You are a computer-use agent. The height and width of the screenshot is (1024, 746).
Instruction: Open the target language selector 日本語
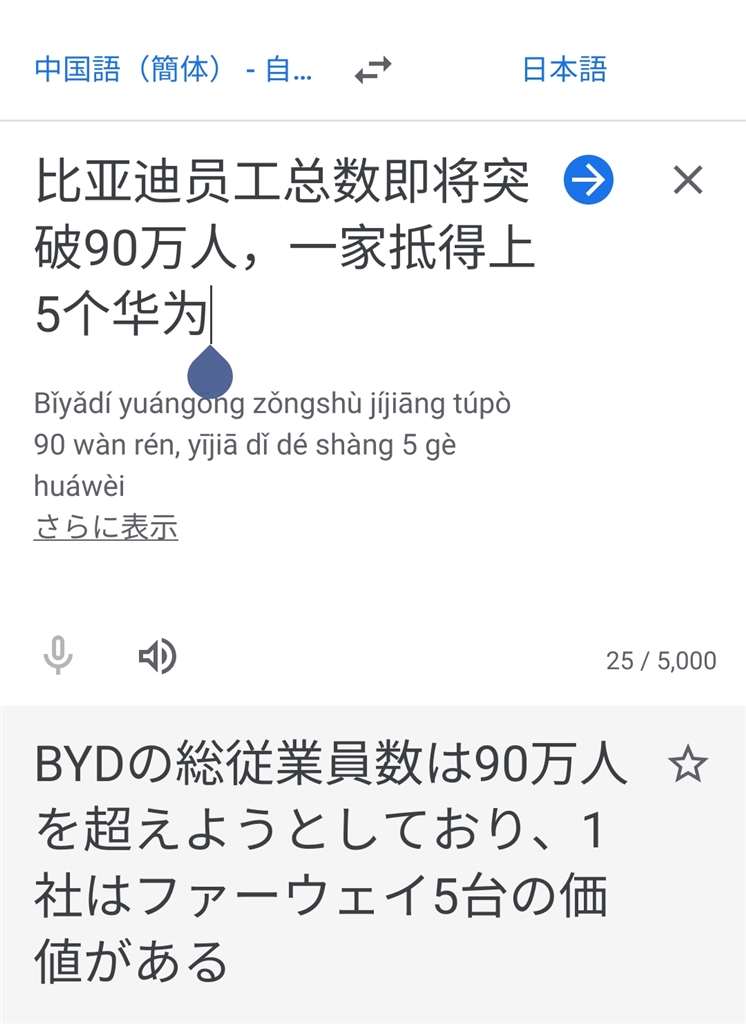564,70
